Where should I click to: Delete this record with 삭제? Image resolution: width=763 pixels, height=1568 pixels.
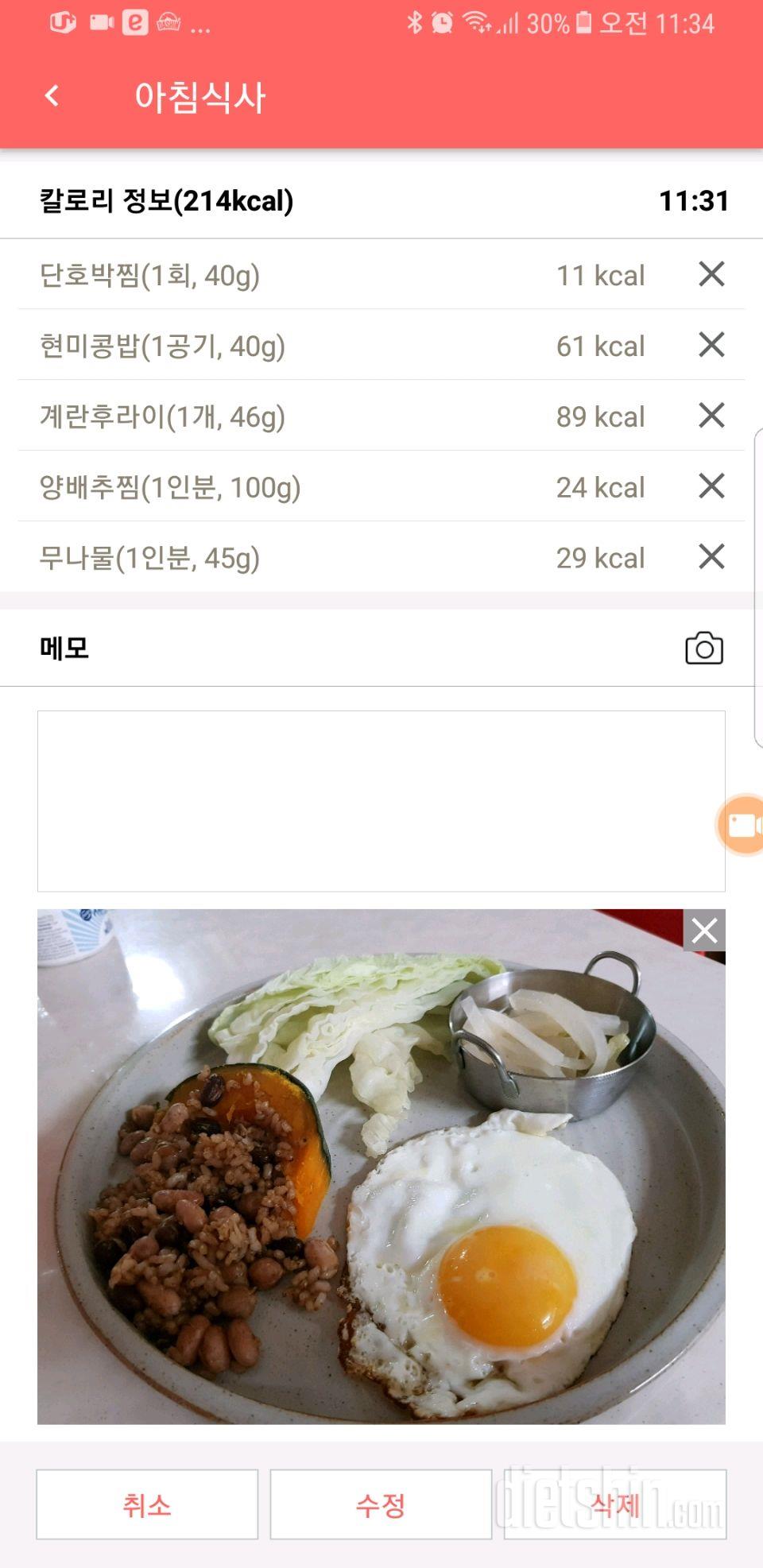615,1504
